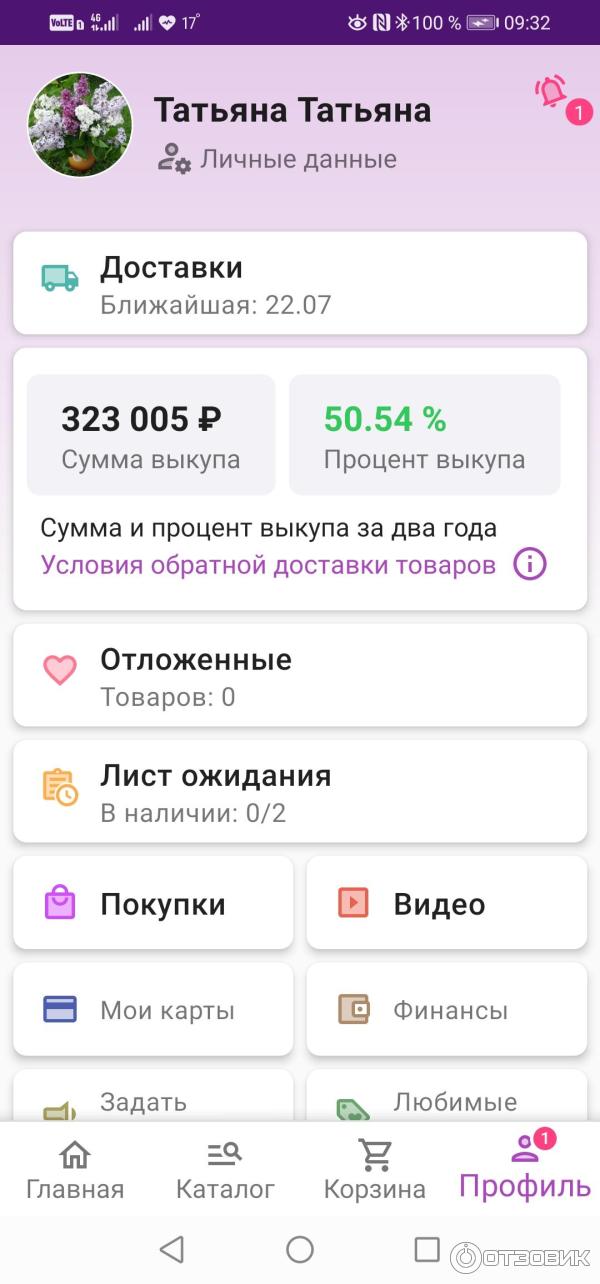The height and width of the screenshot is (1284, 600).
Task: Open the Доставки card
Action: tap(300, 283)
